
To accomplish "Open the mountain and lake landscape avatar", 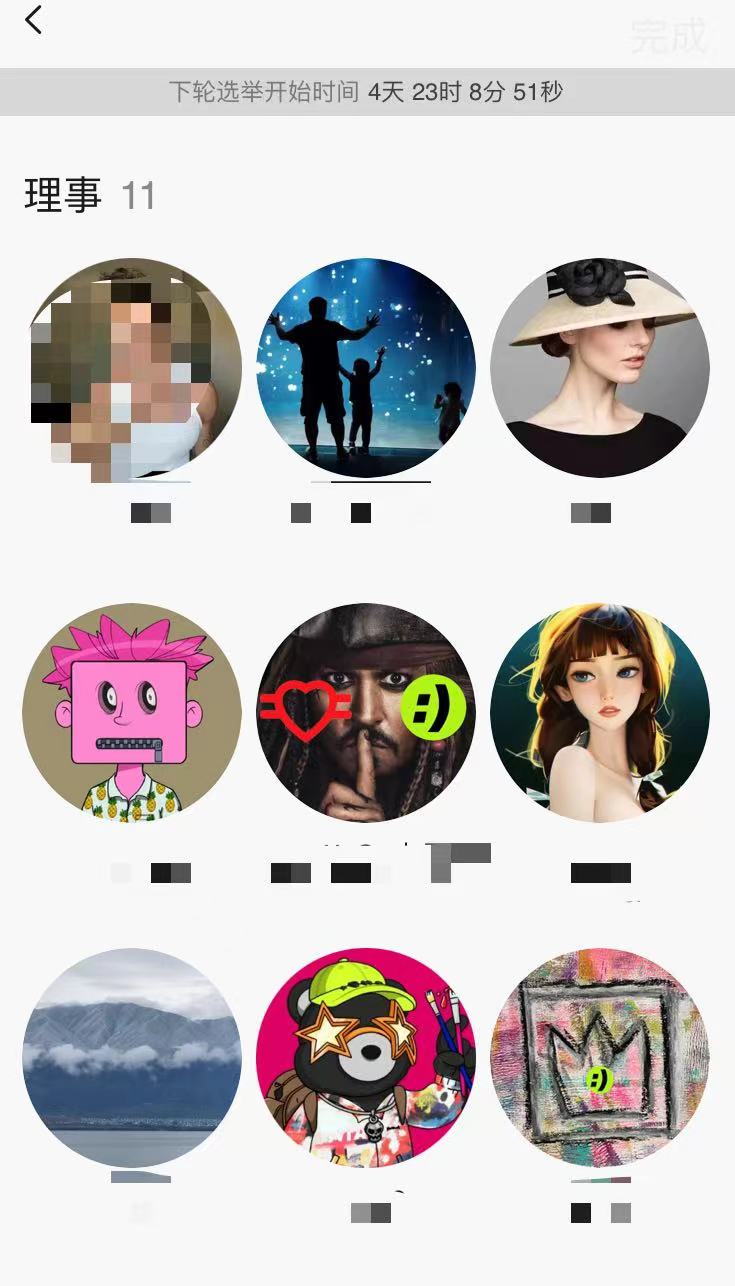I will (x=132, y=1057).
